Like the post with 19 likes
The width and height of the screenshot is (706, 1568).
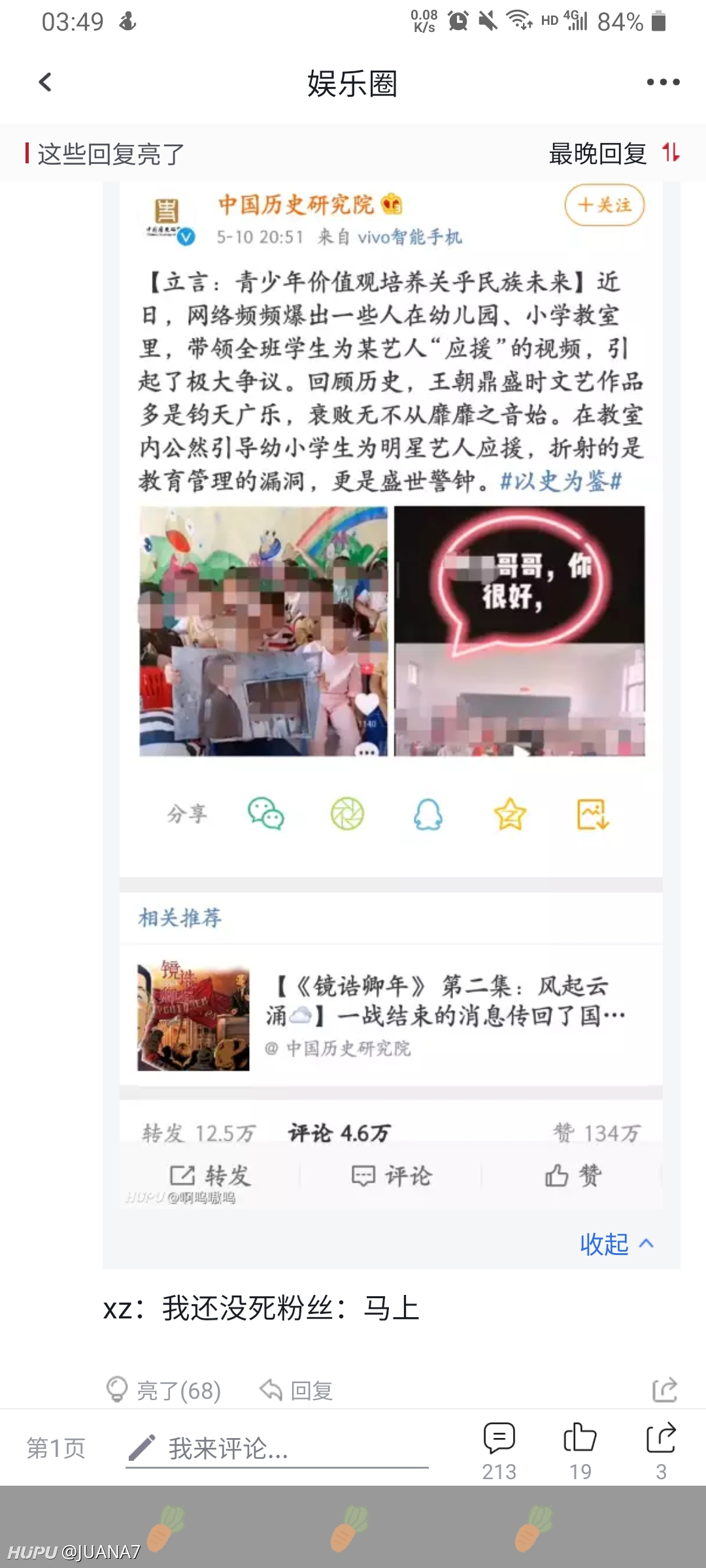pos(580,1450)
